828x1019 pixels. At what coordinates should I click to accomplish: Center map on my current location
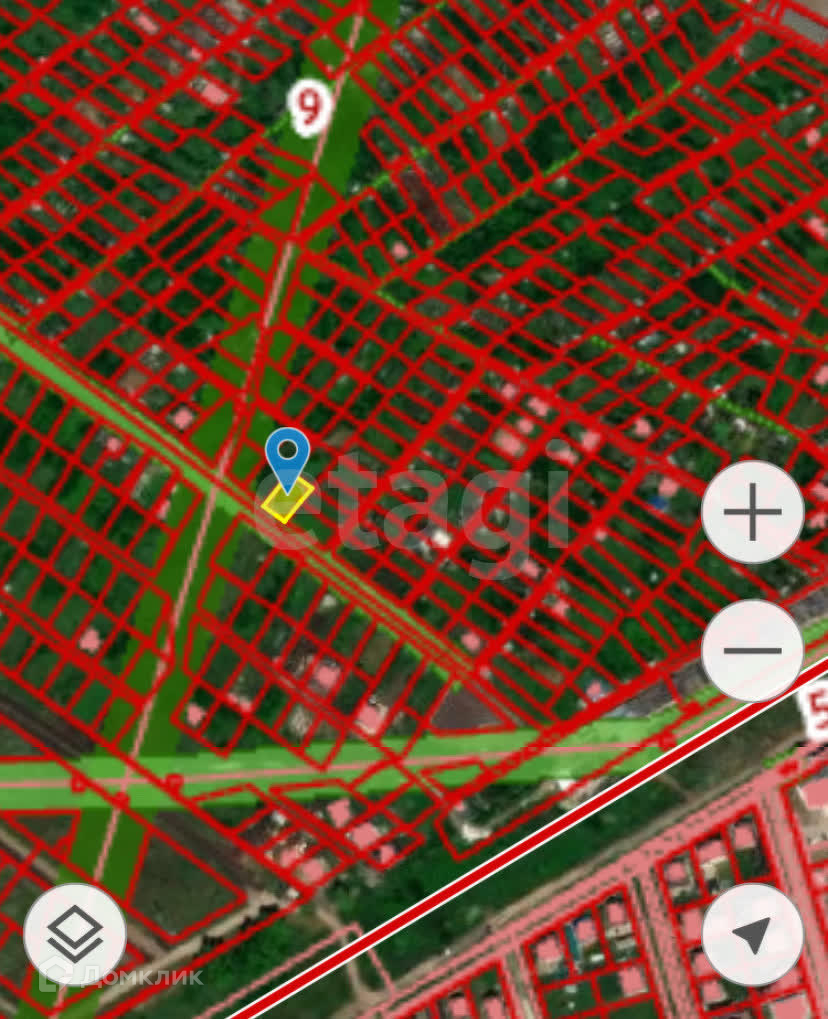coord(752,934)
